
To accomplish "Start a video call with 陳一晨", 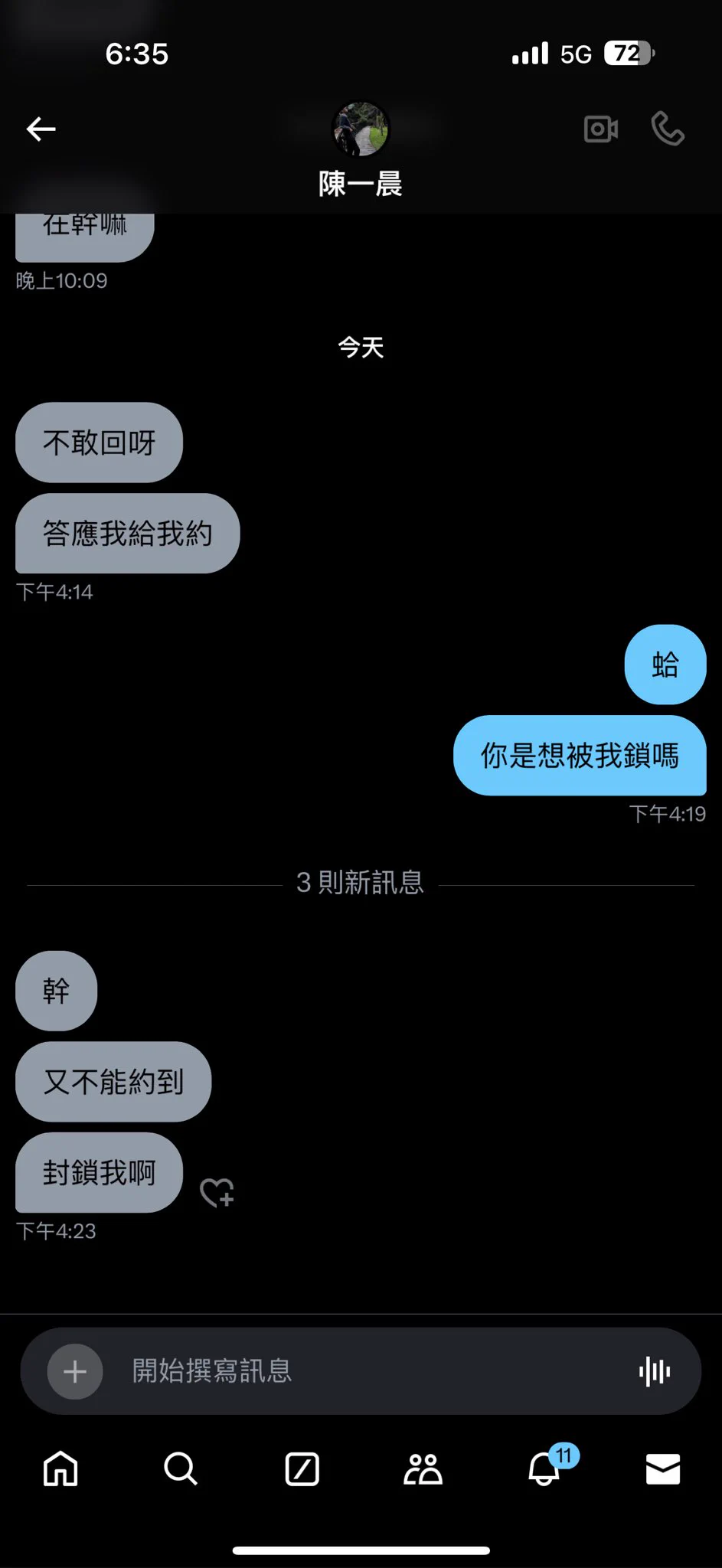I will 601,129.
